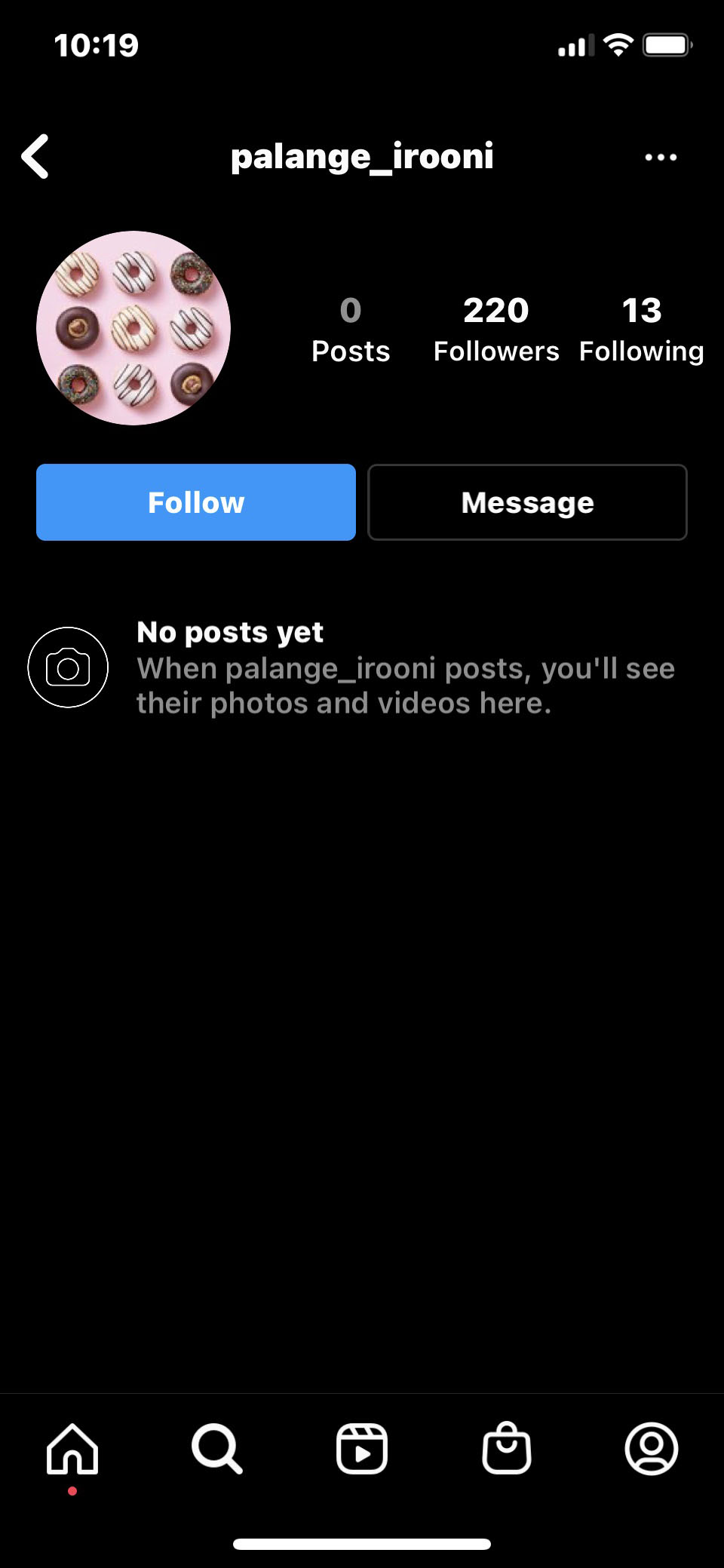This screenshot has height=1568, width=724.
Task: Go to my Profile tab
Action: click(x=652, y=1448)
